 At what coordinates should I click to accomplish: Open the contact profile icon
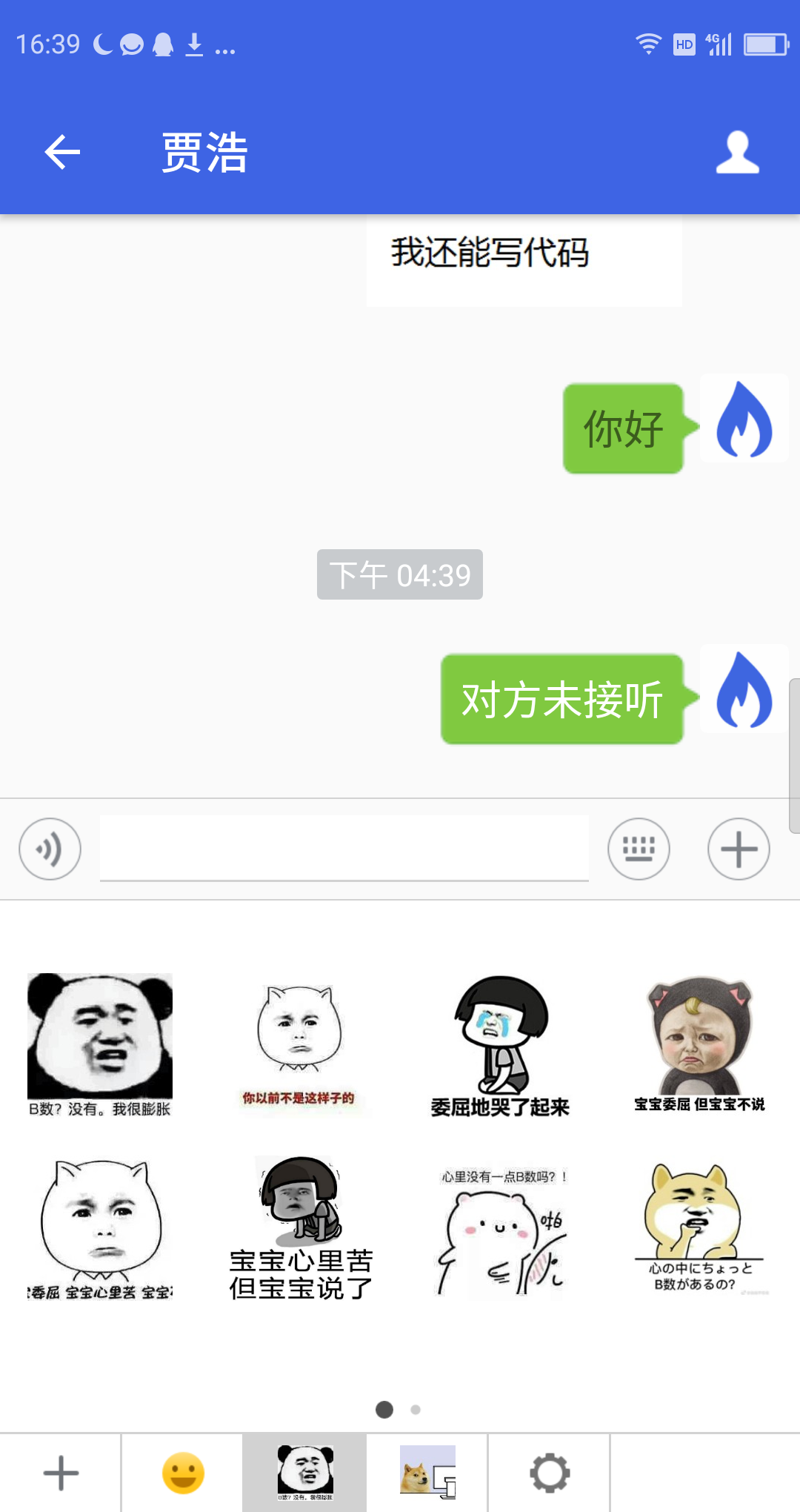click(737, 152)
